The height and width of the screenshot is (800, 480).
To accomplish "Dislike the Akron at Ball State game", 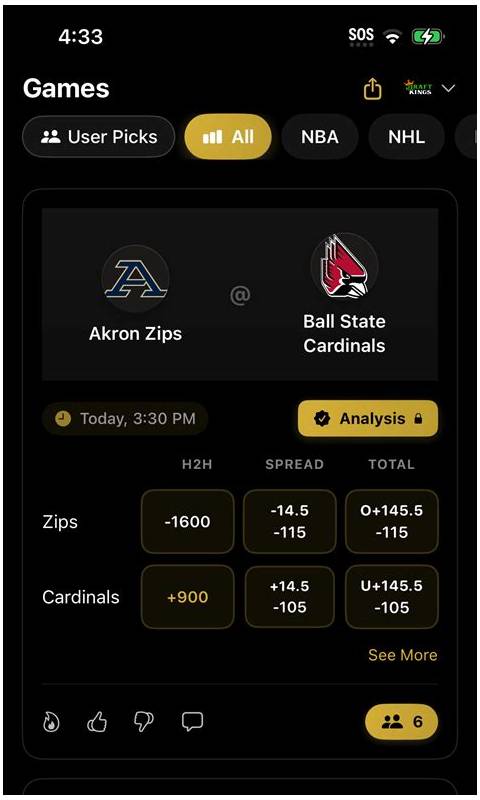I will [x=143, y=721].
